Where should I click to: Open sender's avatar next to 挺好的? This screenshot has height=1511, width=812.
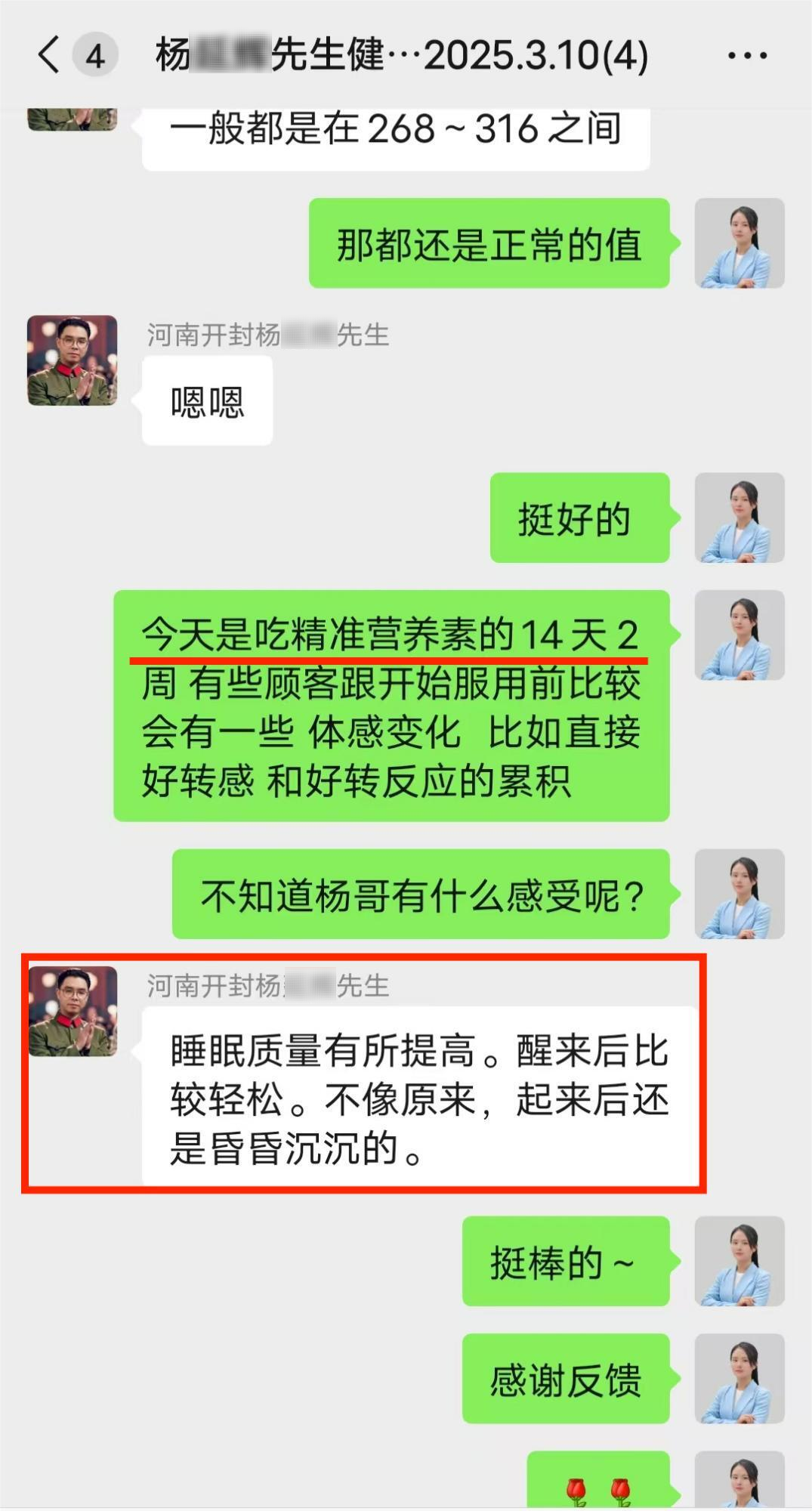[x=739, y=518]
